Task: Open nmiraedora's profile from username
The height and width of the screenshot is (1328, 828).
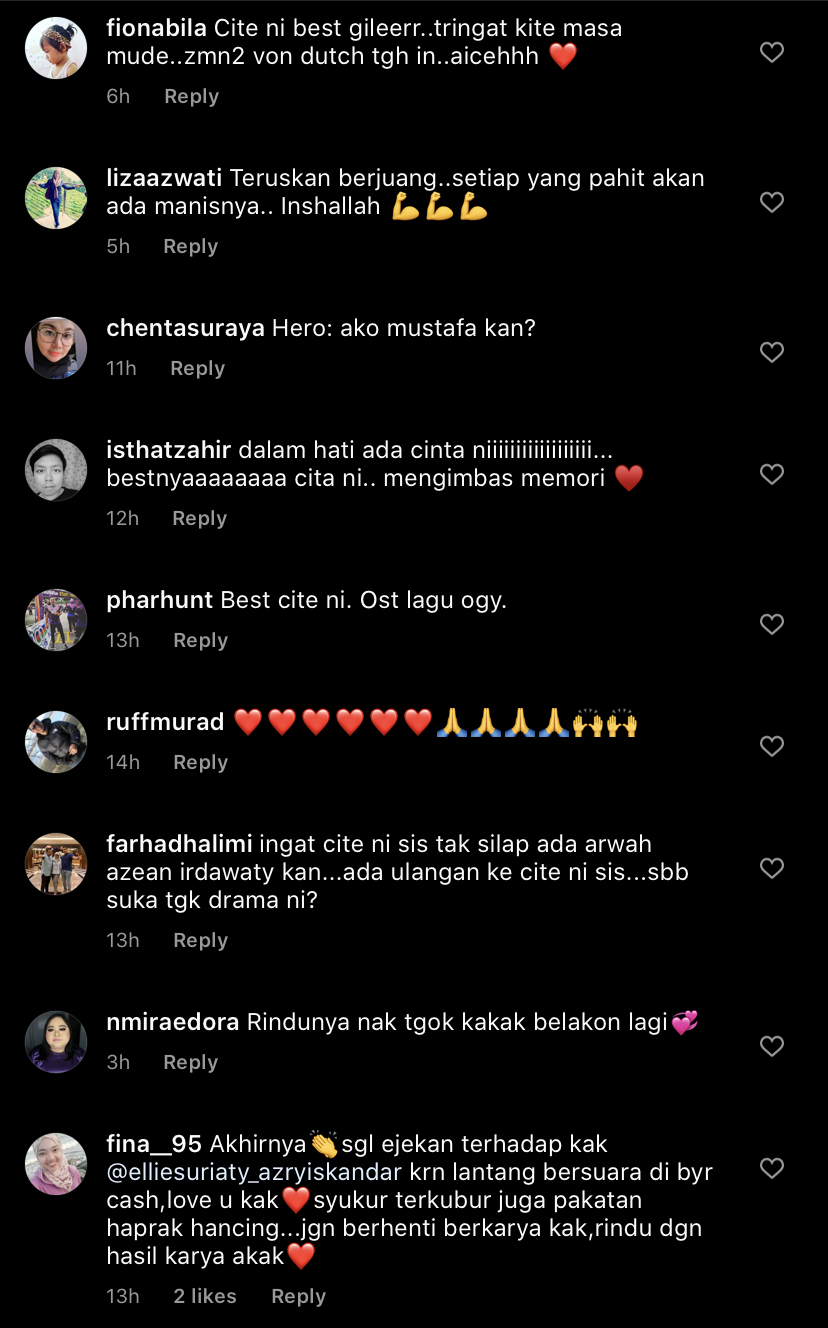Action: click(x=172, y=1022)
